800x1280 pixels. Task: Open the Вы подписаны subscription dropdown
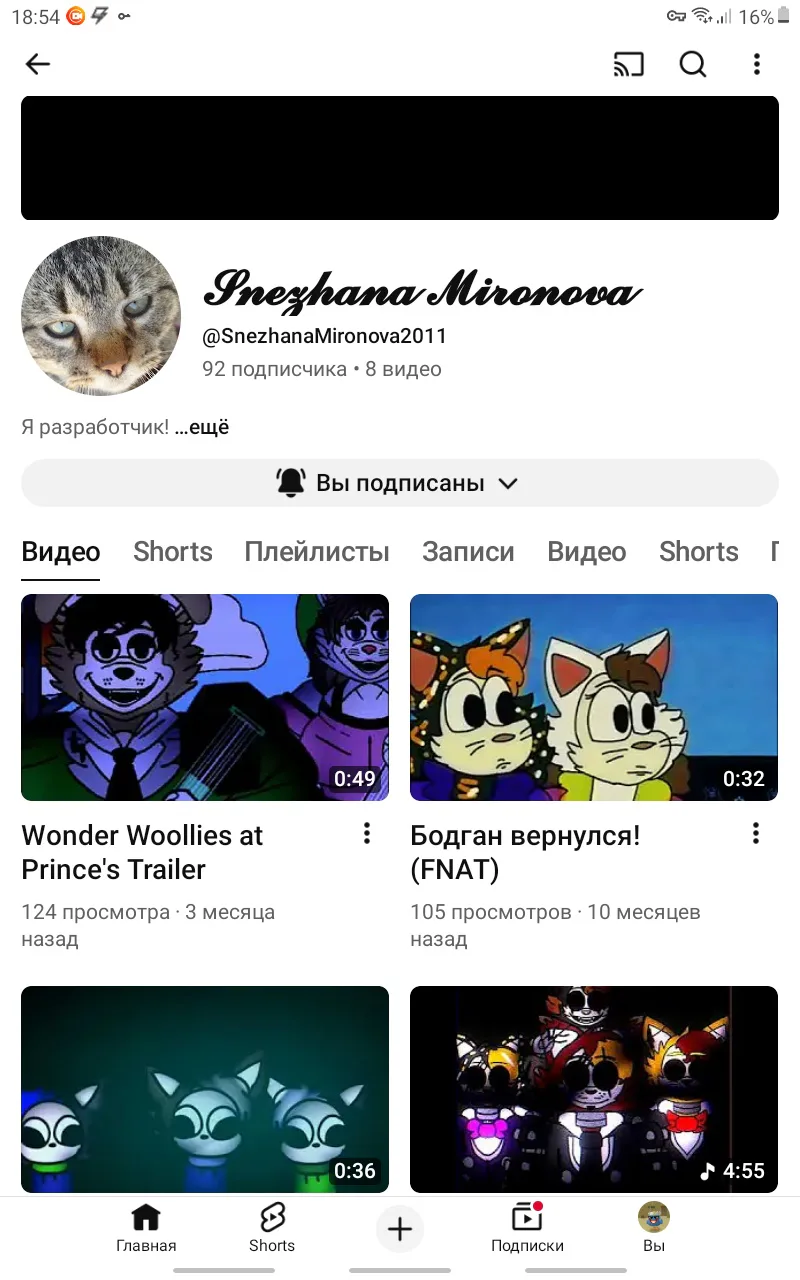point(400,483)
